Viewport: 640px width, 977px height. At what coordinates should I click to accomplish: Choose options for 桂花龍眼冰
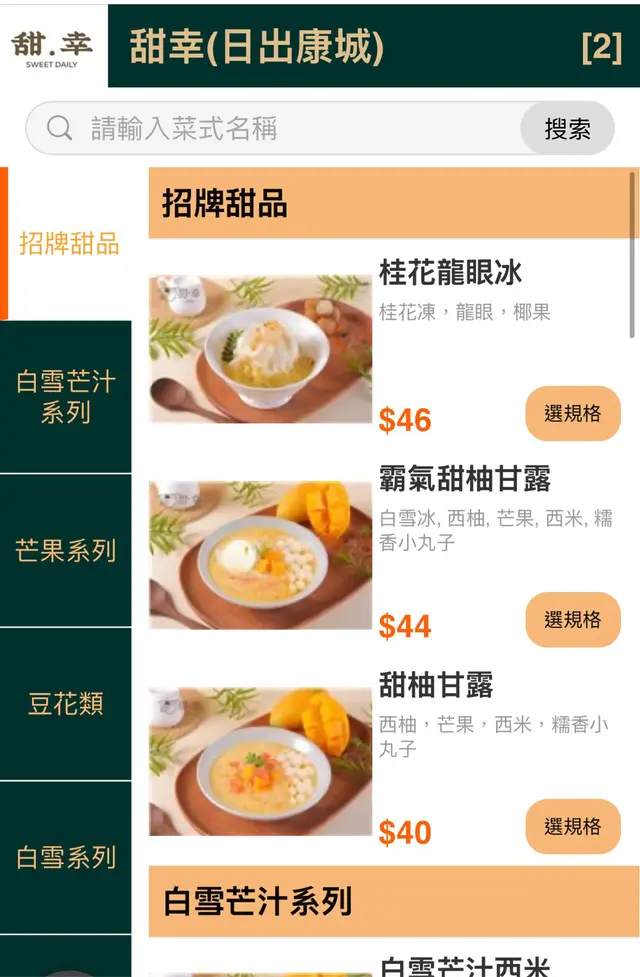pos(573,413)
